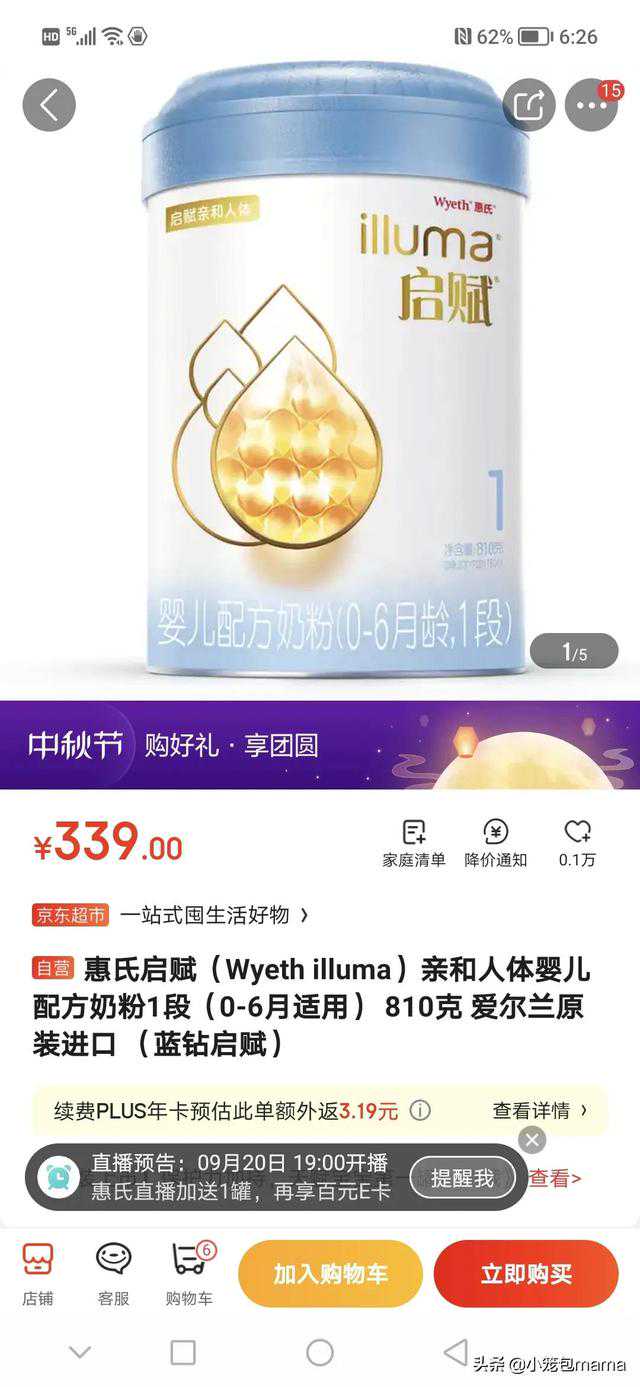640x1387 pixels.
Task: Open the 购物车 shopping cart
Action: [x=189, y=1273]
